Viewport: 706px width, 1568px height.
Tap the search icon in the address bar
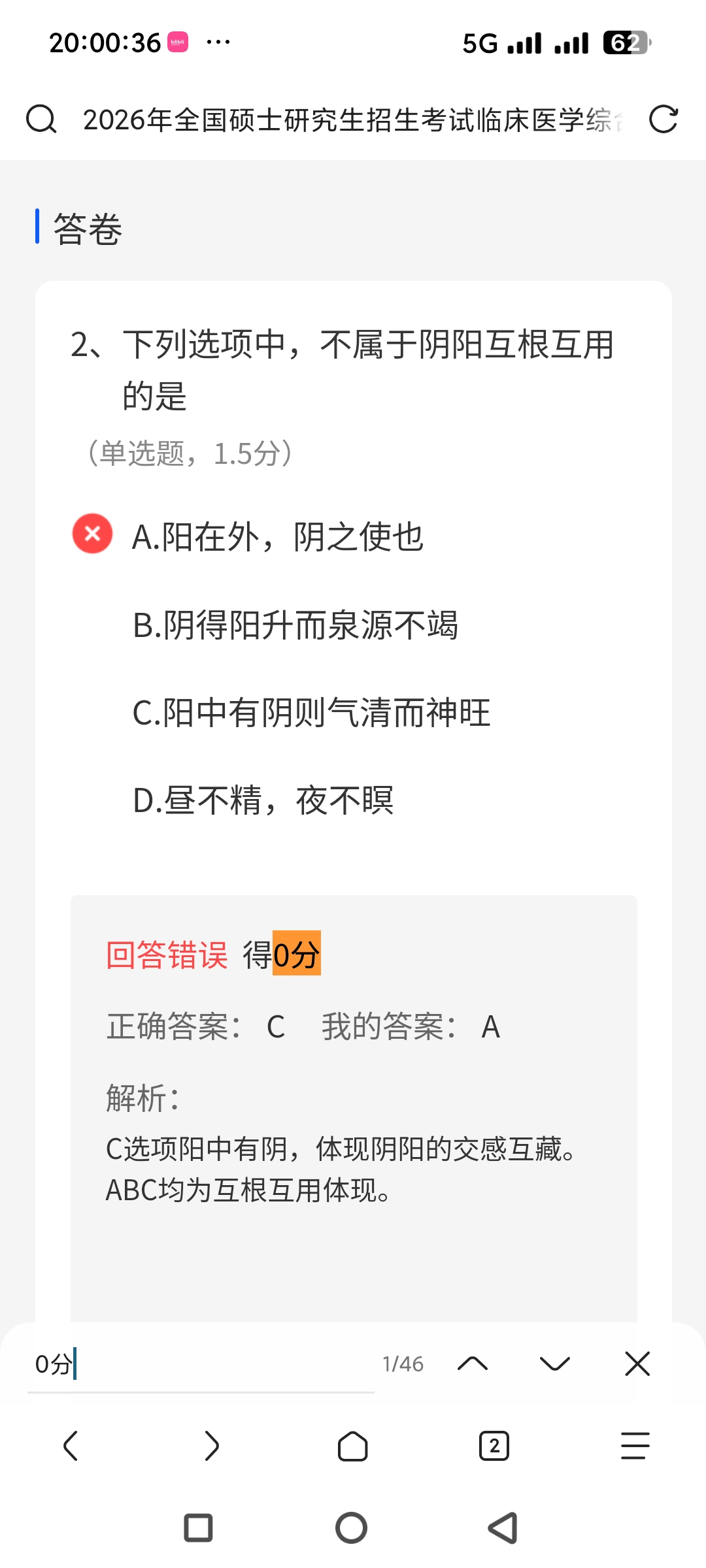click(x=41, y=120)
